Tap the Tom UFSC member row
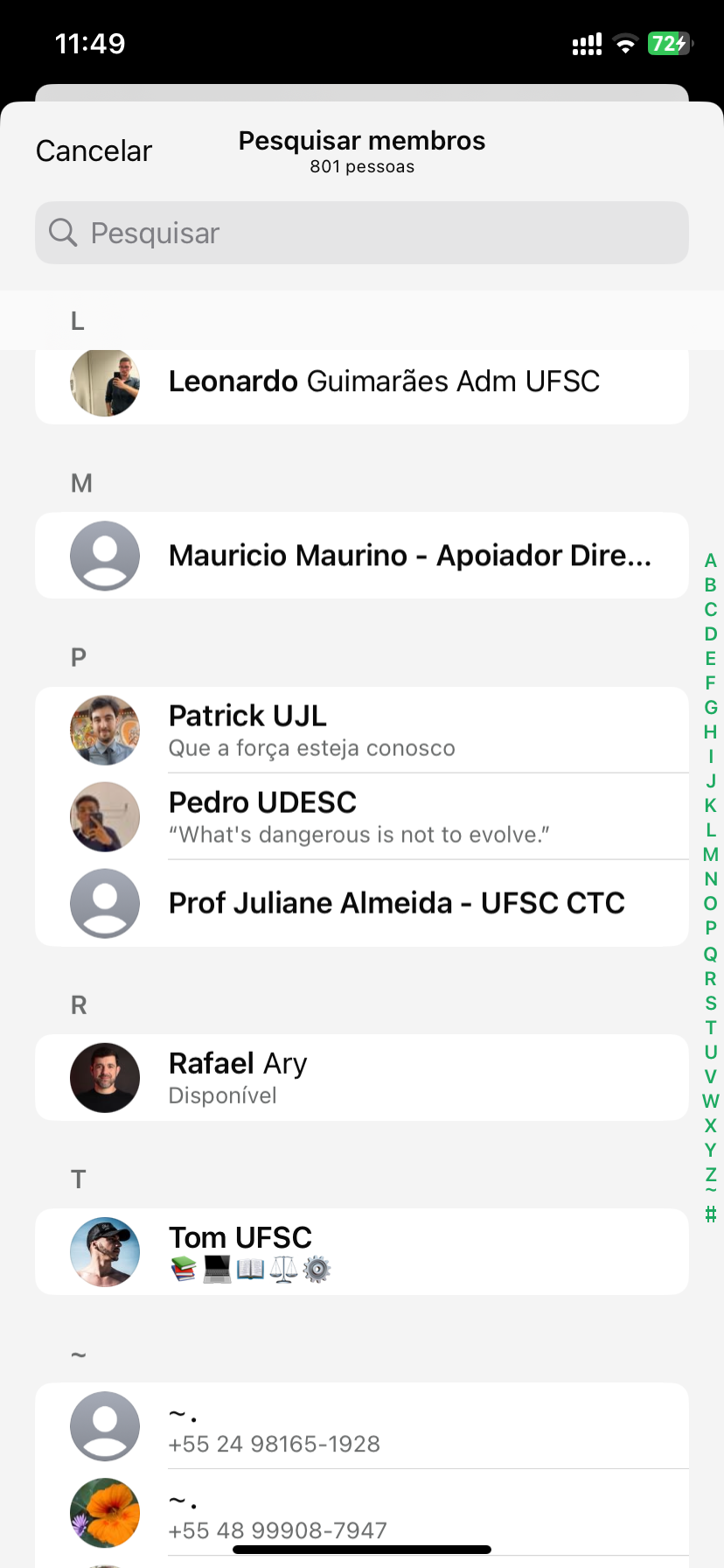 [362, 1251]
